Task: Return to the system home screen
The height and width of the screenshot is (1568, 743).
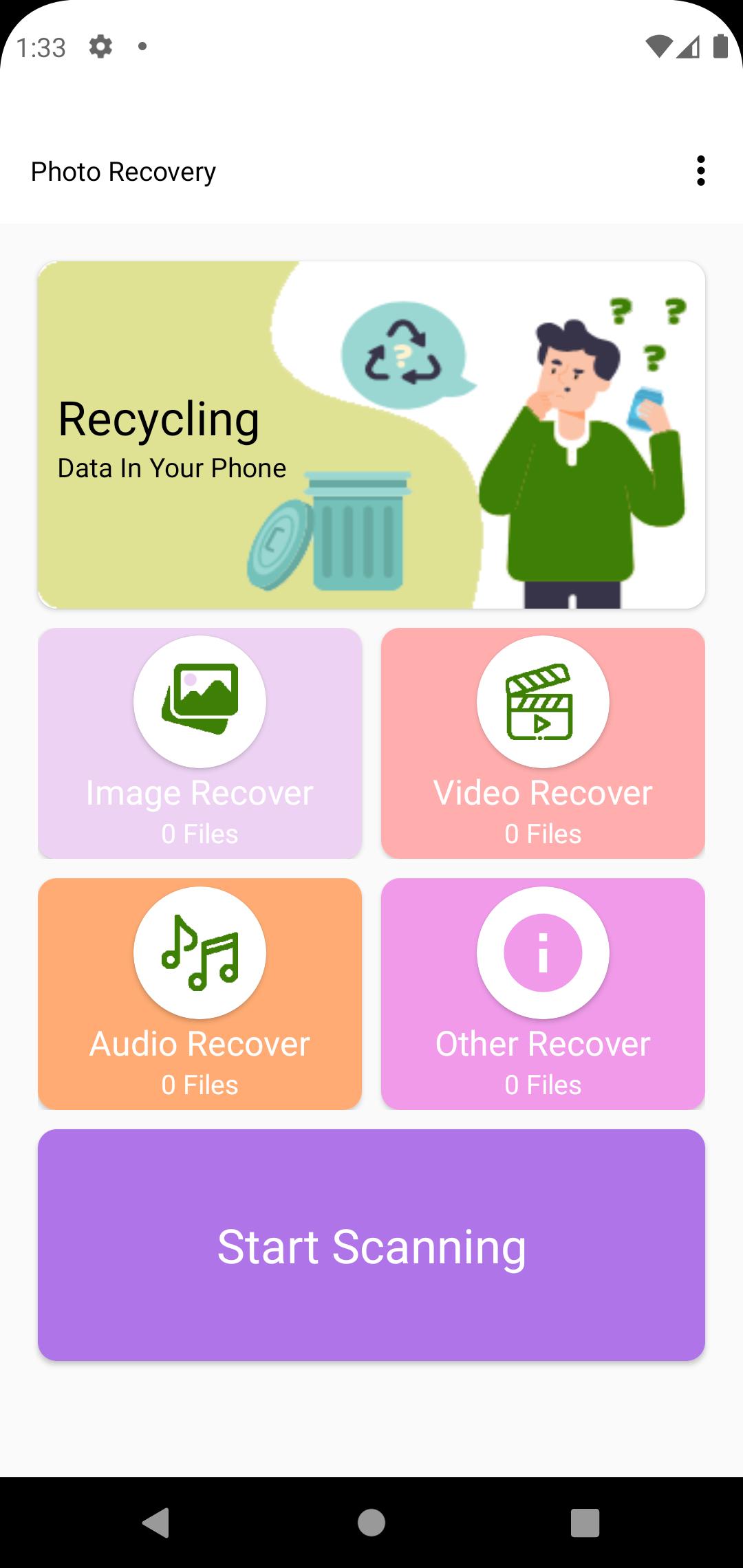Action: [371, 1522]
